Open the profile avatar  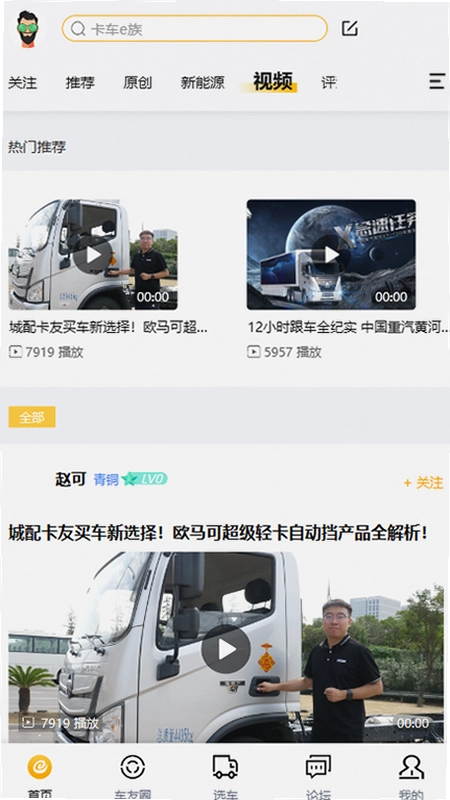[28, 29]
